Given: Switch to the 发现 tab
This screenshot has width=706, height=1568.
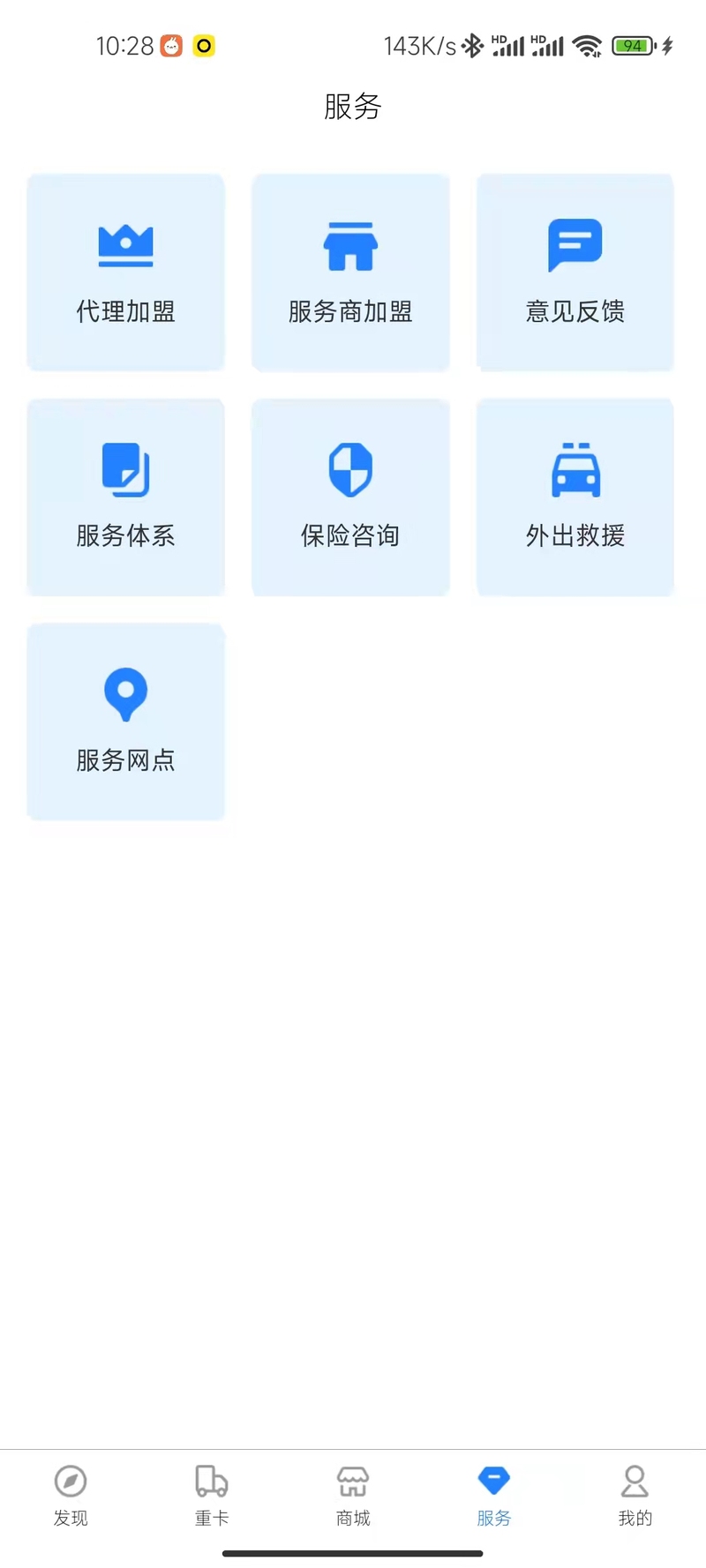Looking at the screenshot, I should [71, 1496].
